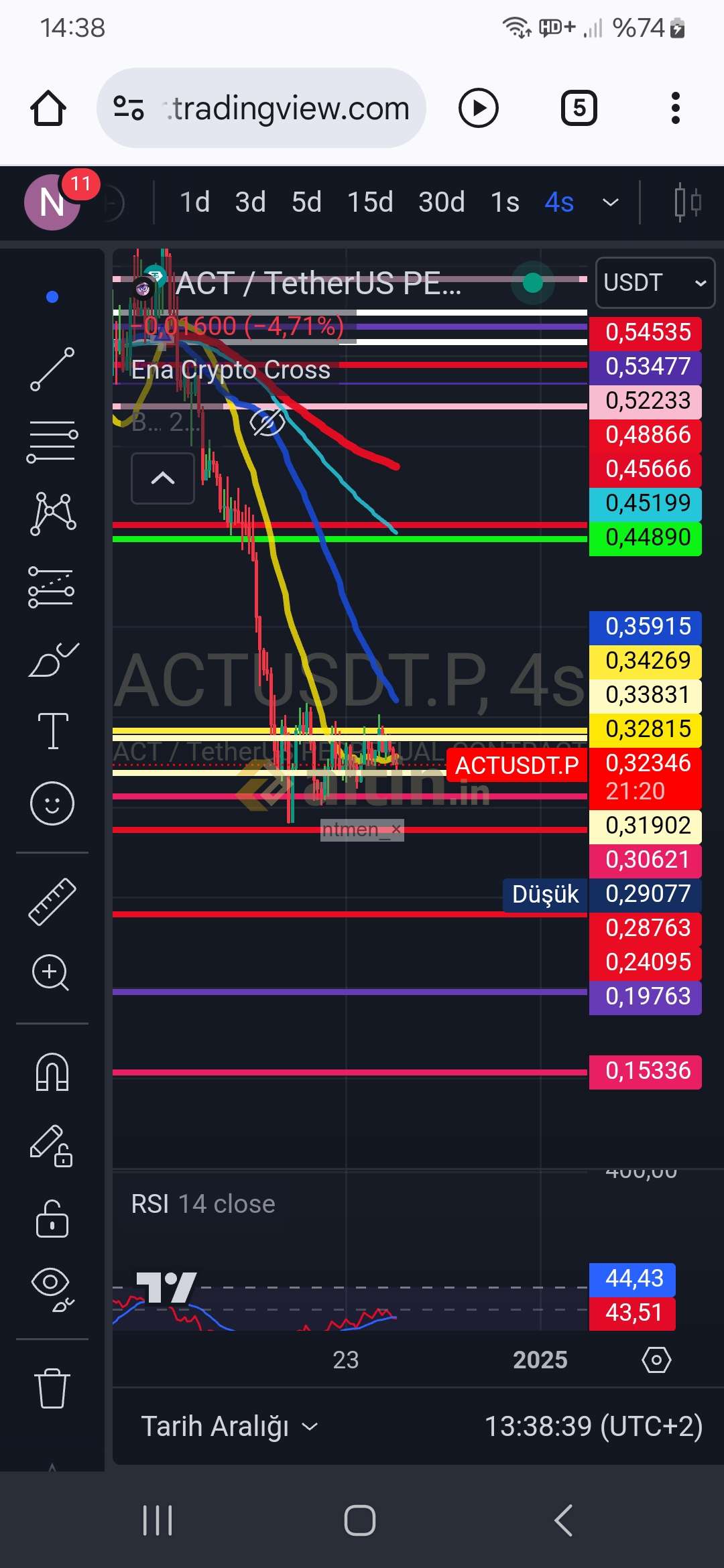
Task: Open the browser home page
Action: [x=48, y=108]
